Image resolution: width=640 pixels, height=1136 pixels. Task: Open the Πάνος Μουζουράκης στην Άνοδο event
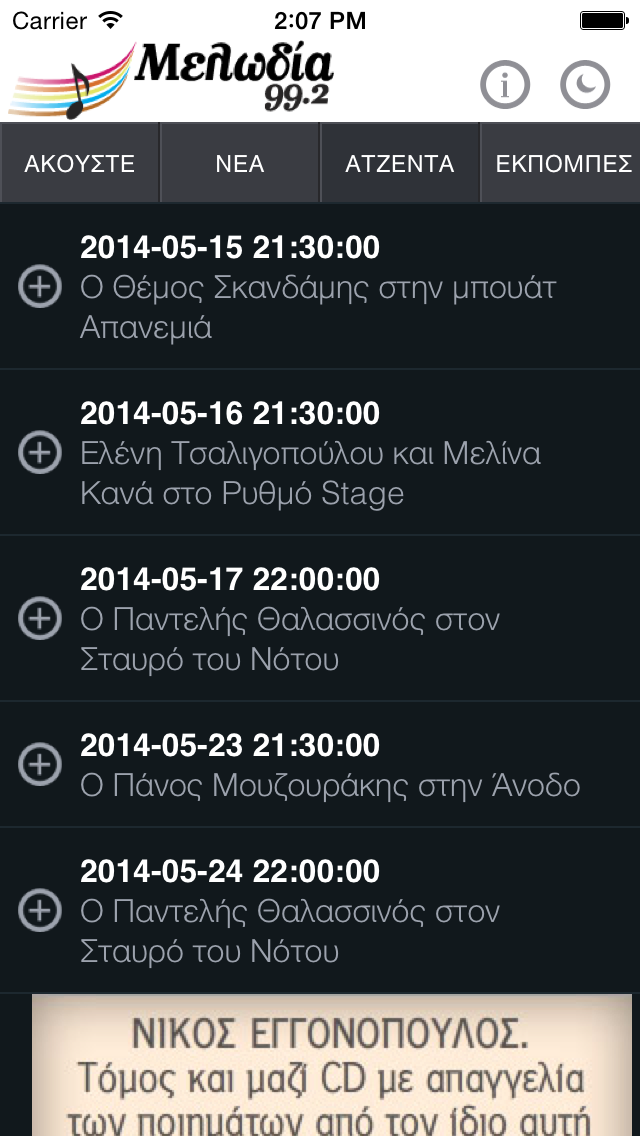[x=320, y=764]
